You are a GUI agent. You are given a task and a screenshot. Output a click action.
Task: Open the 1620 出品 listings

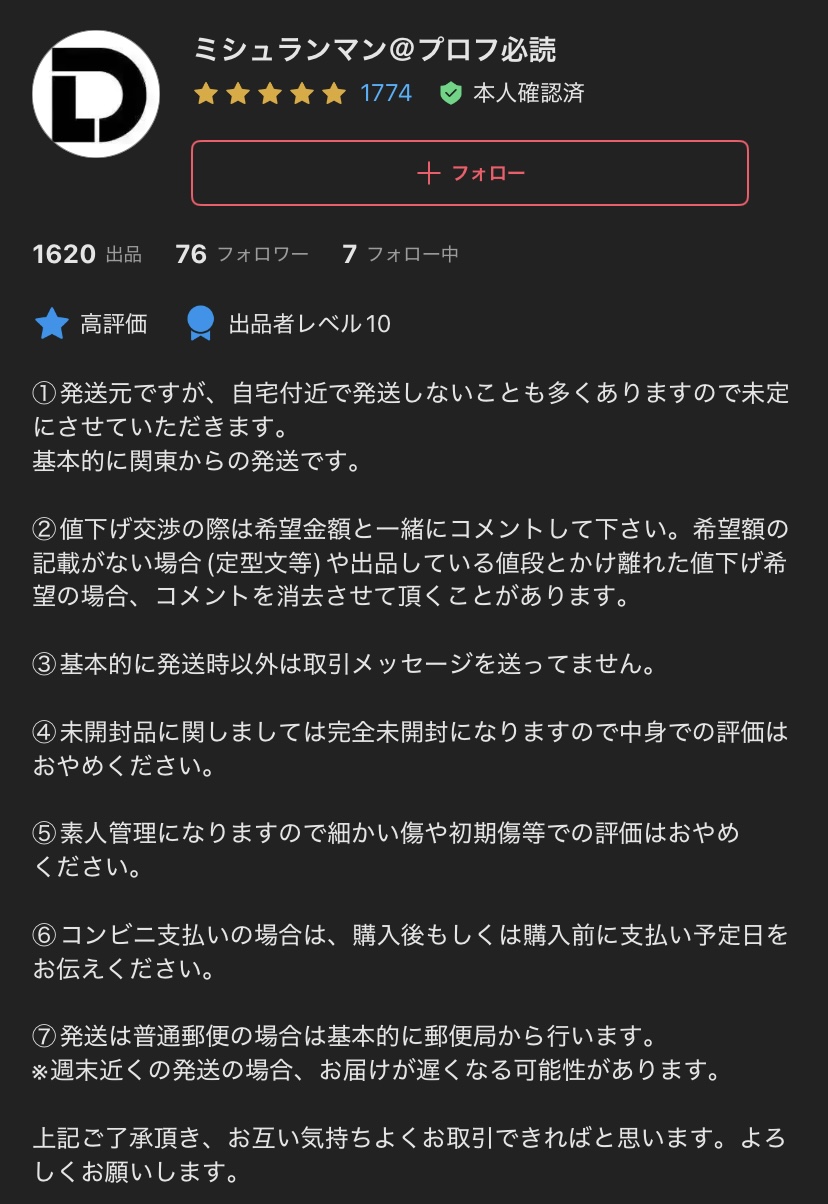87,254
